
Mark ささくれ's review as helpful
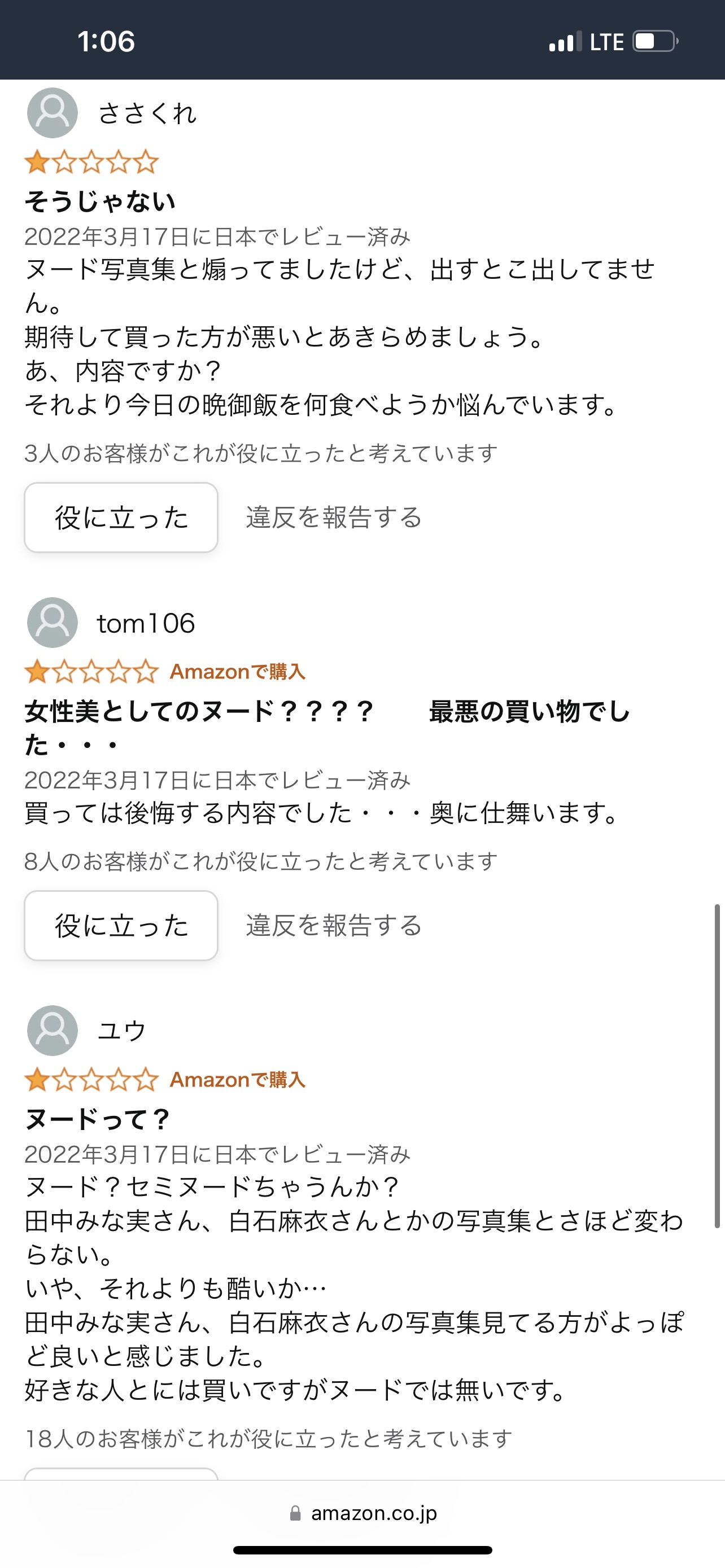coord(121,518)
